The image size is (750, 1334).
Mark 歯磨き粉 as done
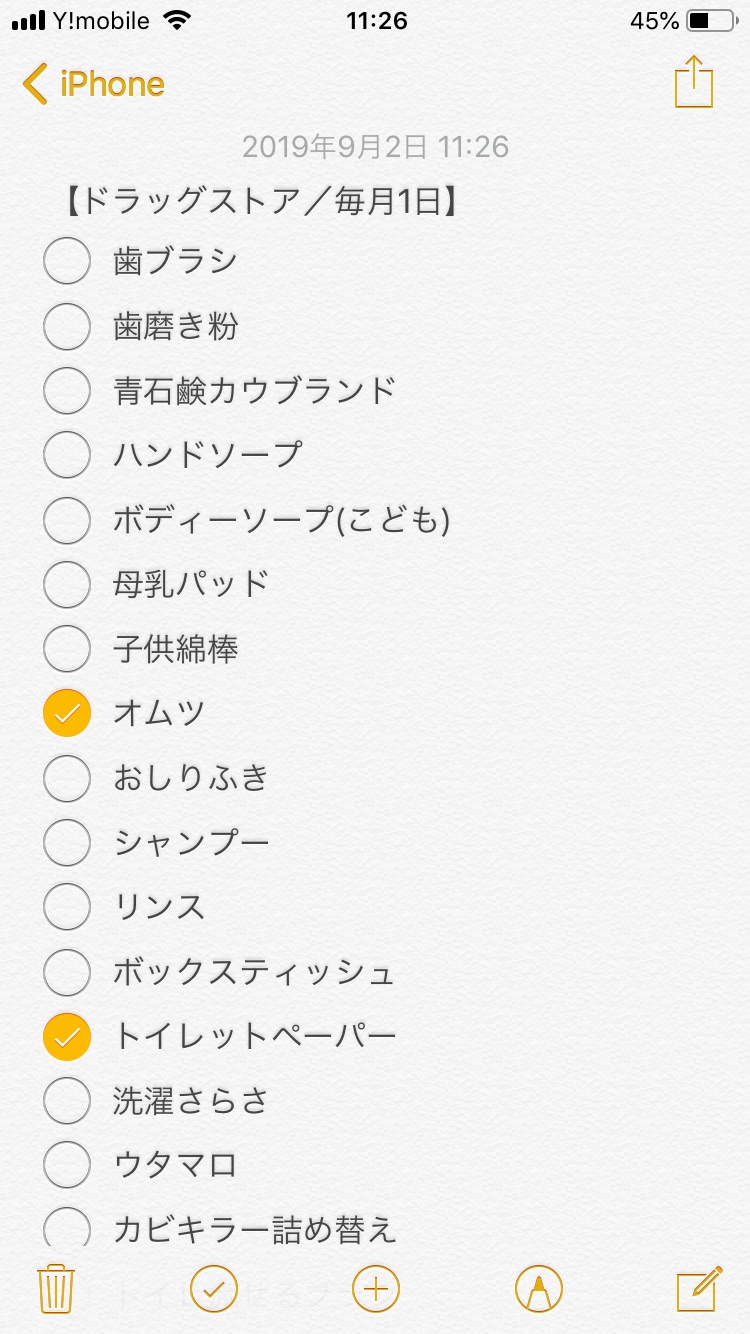click(x=67, y=326)
